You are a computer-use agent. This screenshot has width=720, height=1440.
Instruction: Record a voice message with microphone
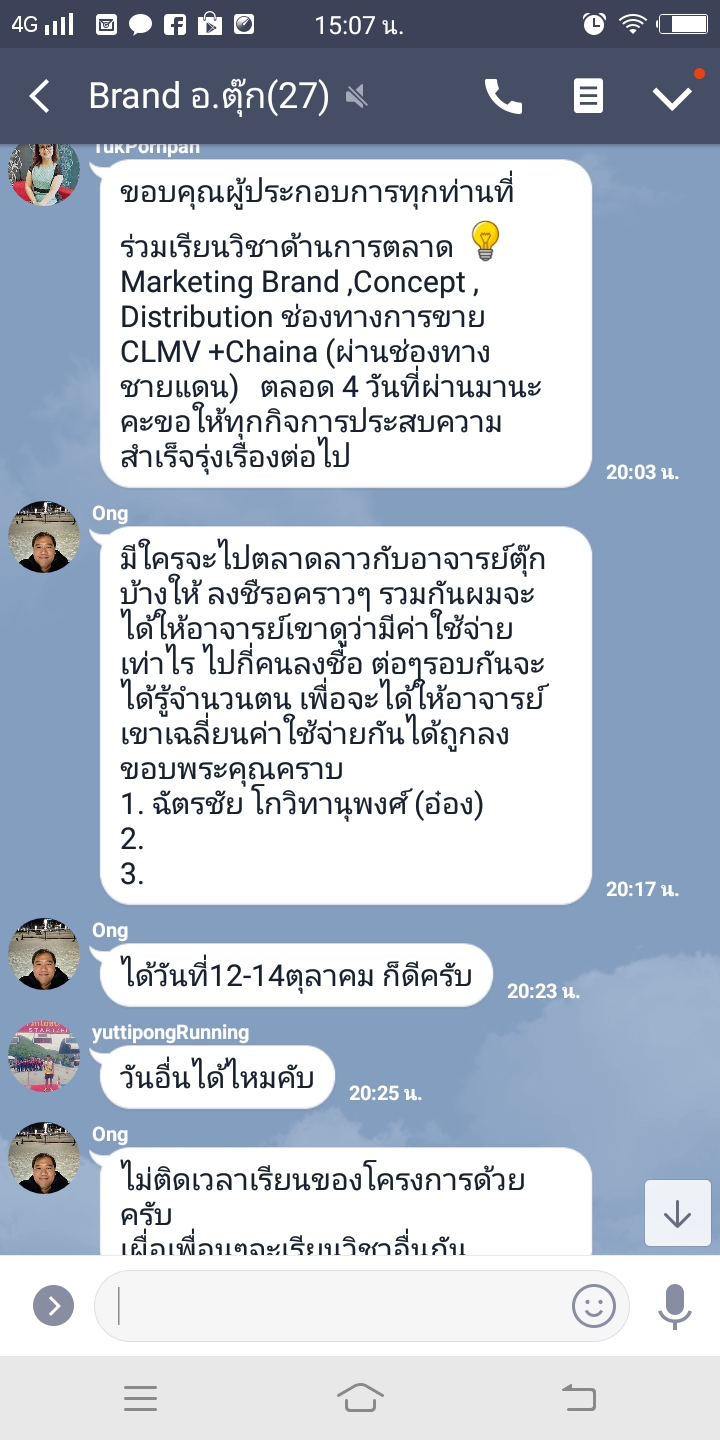(x=675, y=1305)
